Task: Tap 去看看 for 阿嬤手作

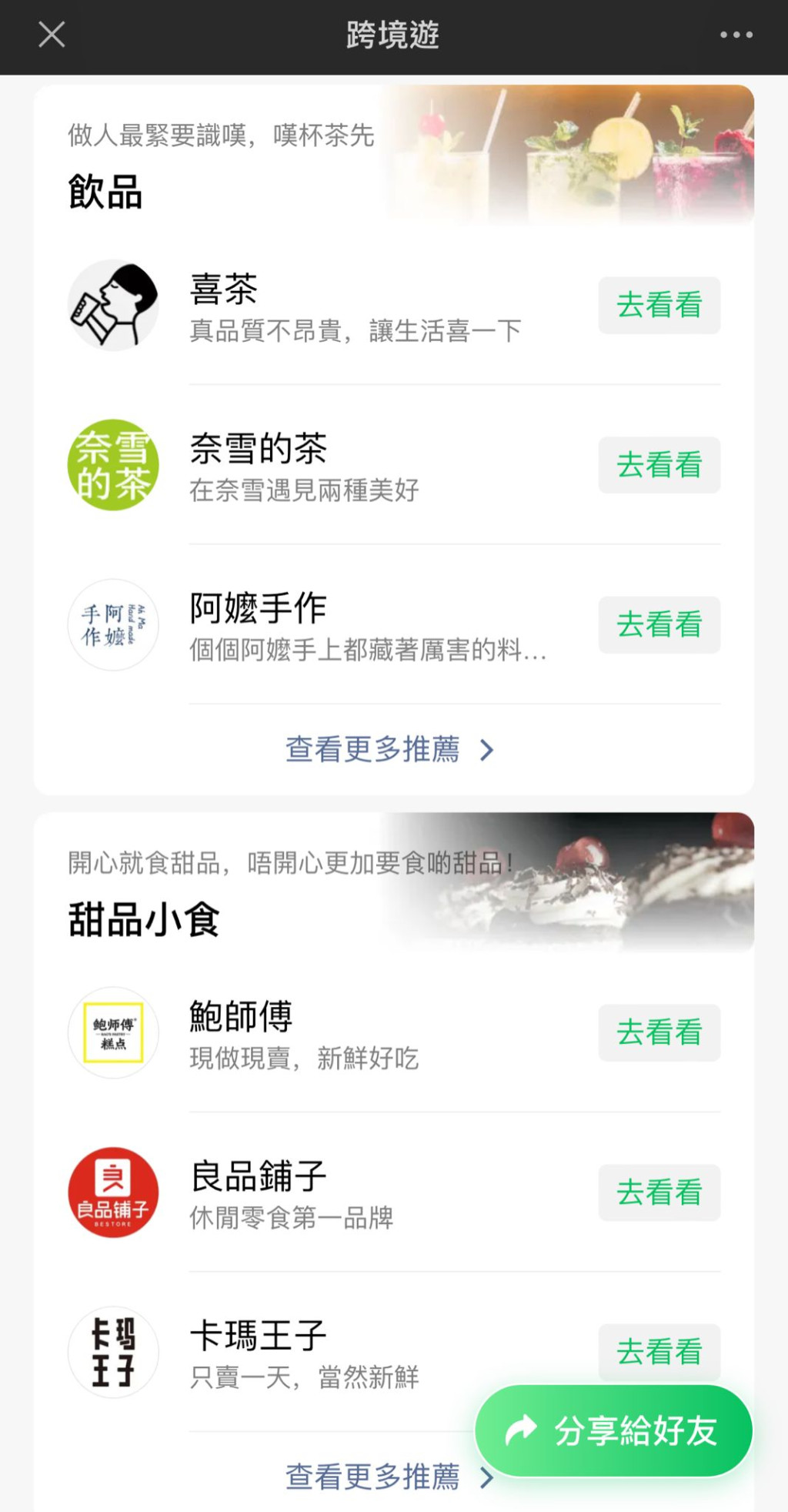Action: coord(659,624)
